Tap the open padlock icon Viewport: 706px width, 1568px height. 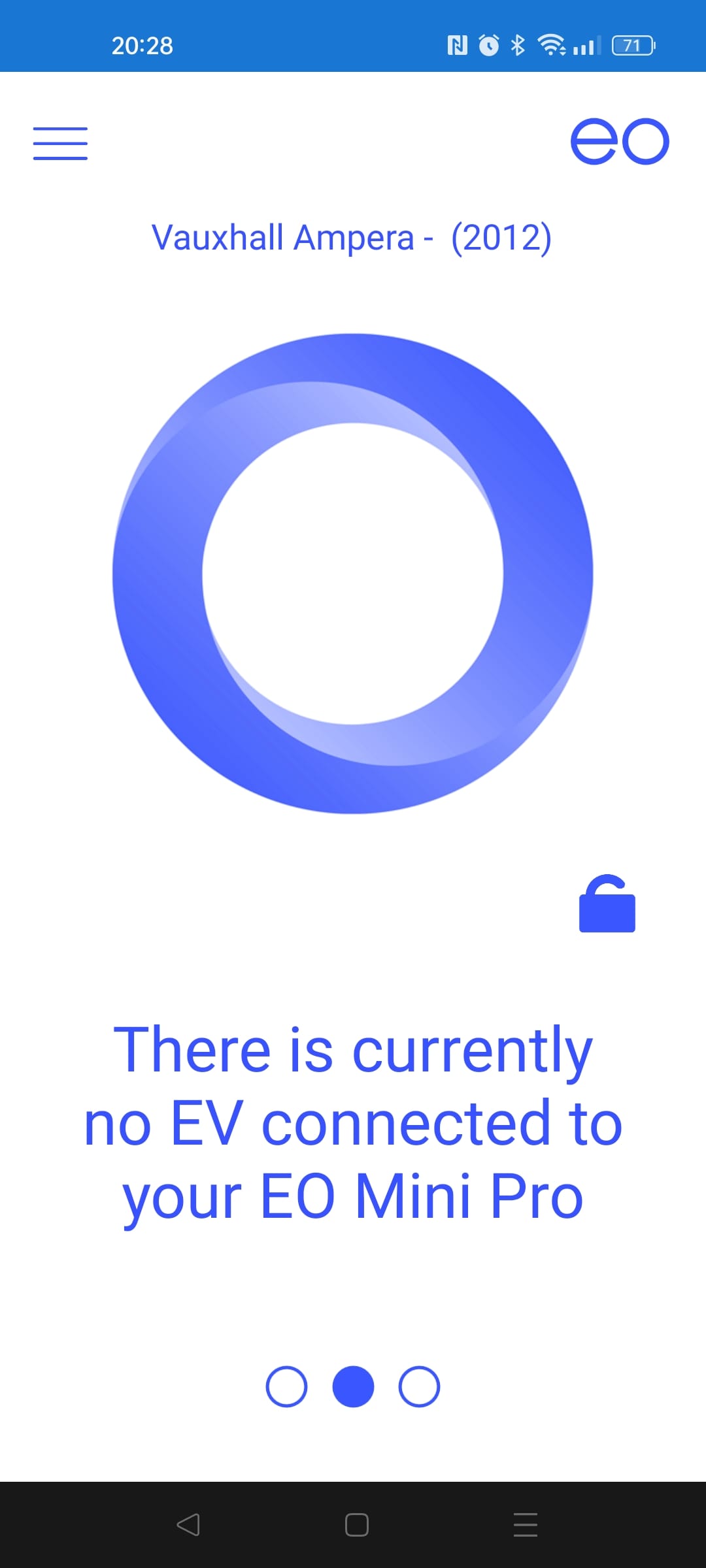[x=607, y=904]
